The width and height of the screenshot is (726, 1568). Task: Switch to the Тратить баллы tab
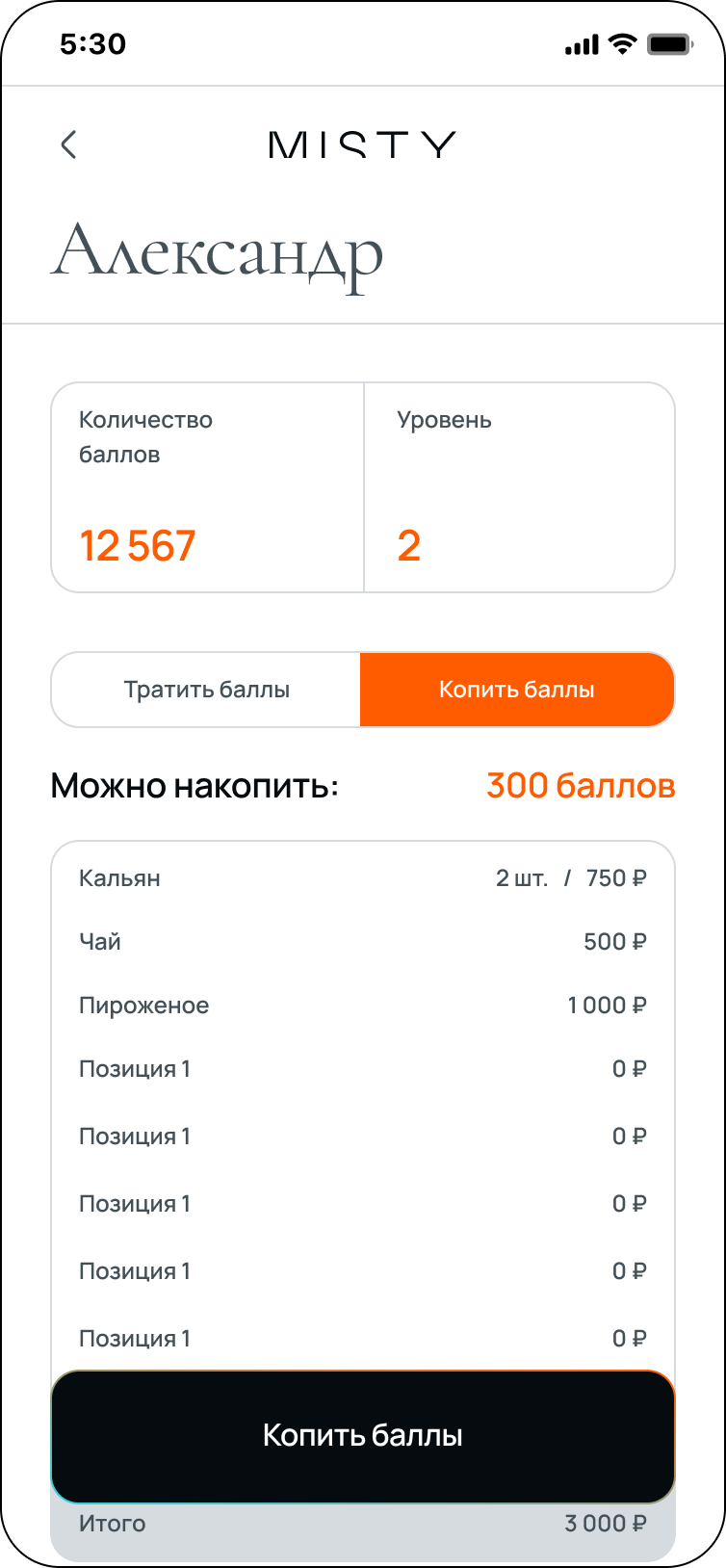click(x=206, y=690)
